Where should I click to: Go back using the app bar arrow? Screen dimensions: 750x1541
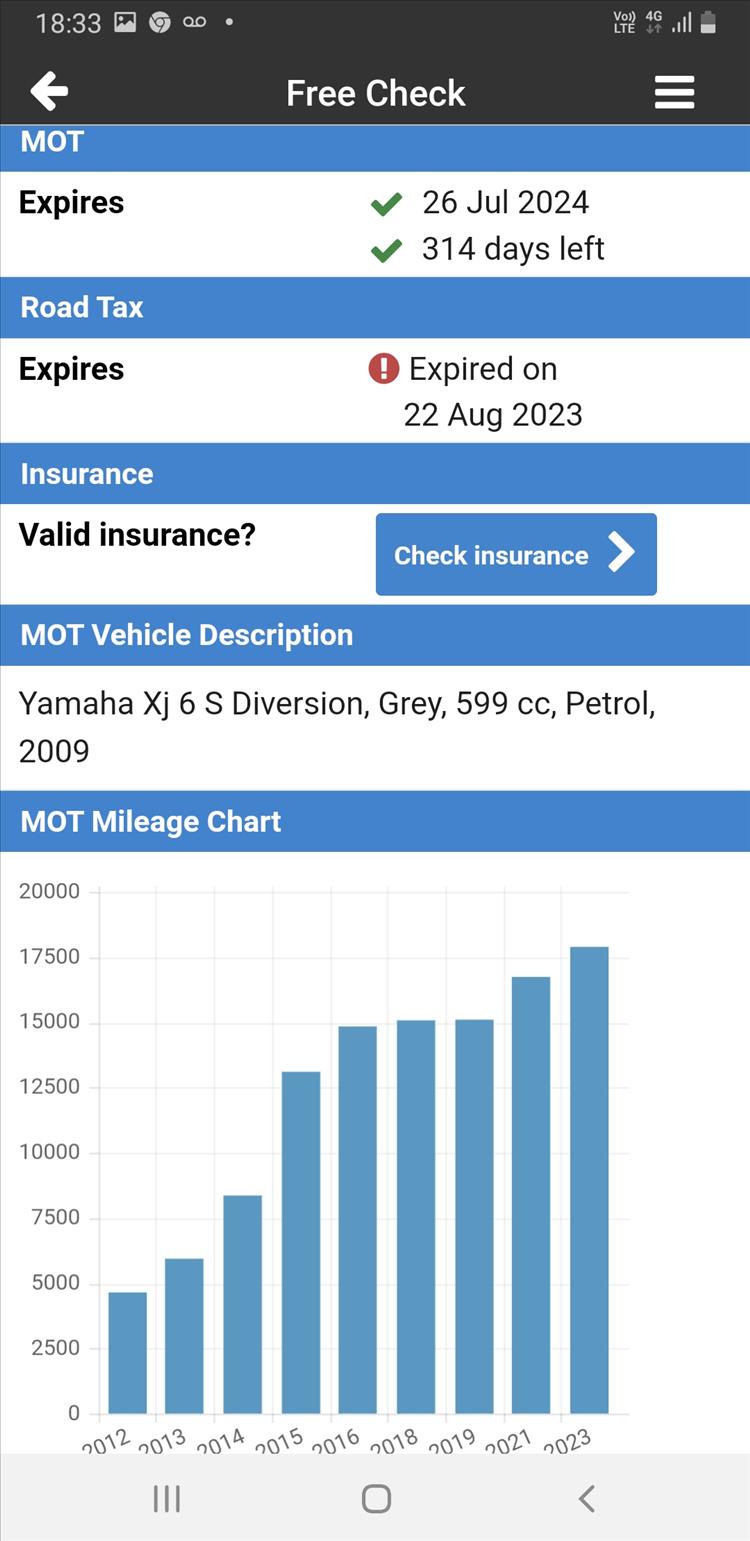pyautogui.click(x=49, y=92)
